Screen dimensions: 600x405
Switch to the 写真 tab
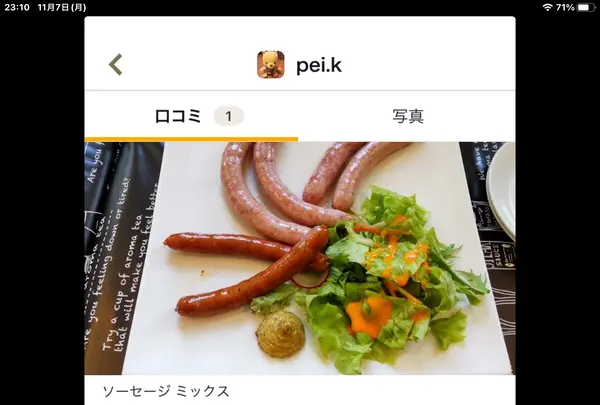coord(407,116)
